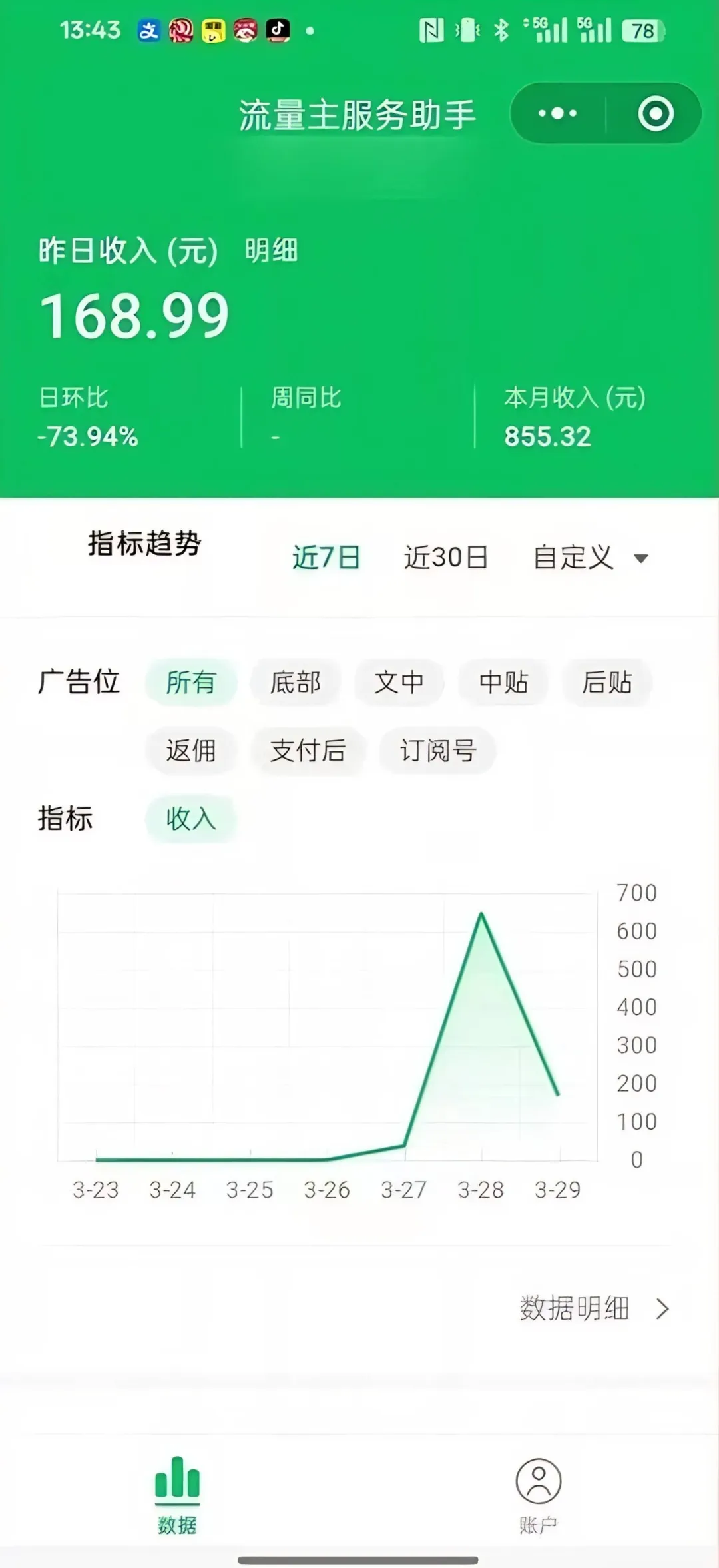This screenshot has height=1568, width=719.
Task: Select the 支付后 chip
Action: click(x=308, y=751)
